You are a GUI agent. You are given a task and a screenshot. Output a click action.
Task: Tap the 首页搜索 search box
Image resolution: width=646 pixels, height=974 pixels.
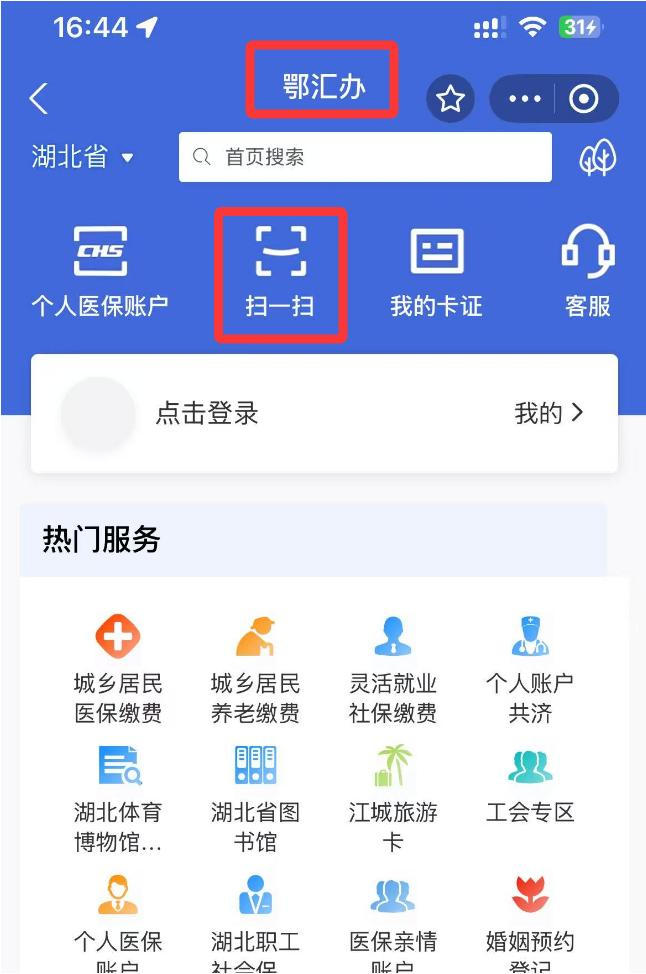(x=365, y=157)
